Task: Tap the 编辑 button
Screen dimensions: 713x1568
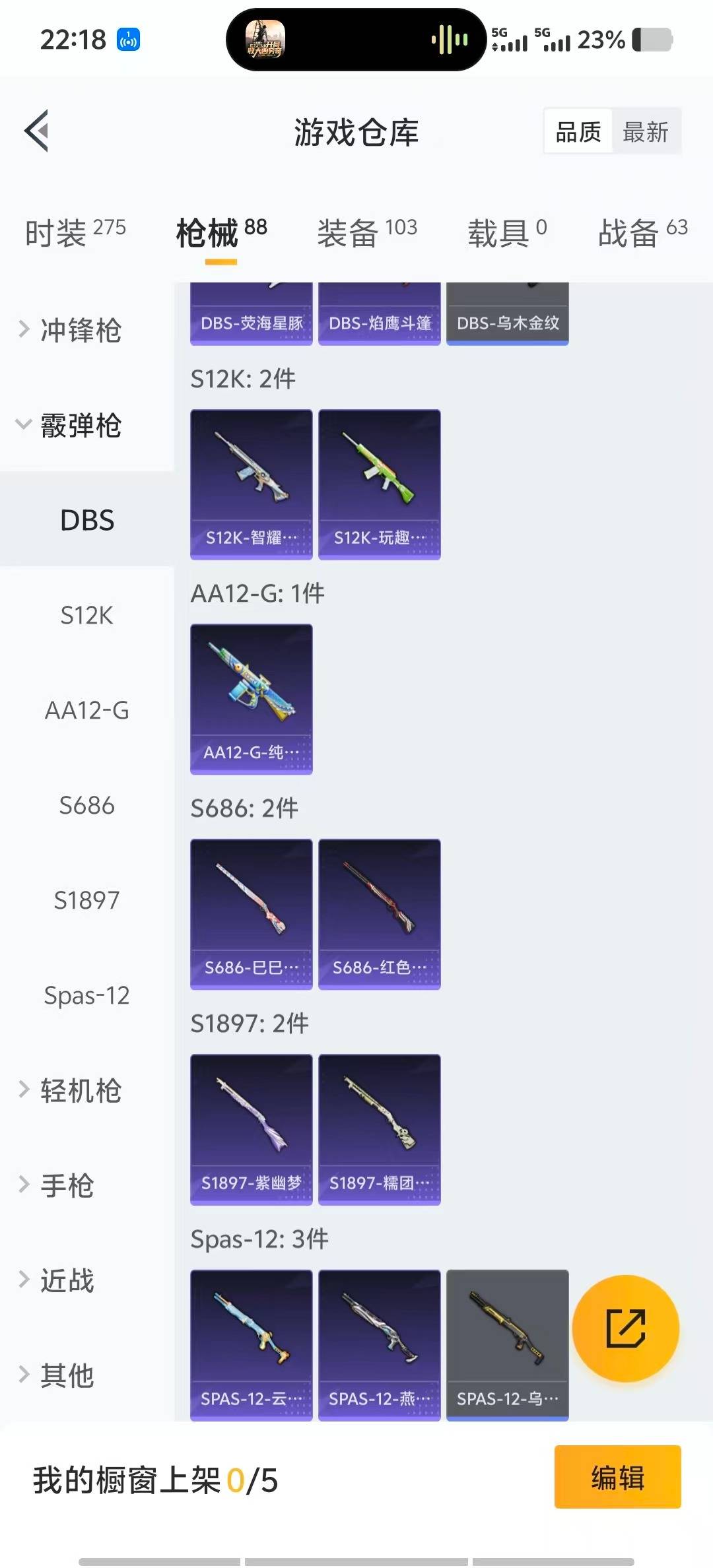Action: pos(617,1478)
